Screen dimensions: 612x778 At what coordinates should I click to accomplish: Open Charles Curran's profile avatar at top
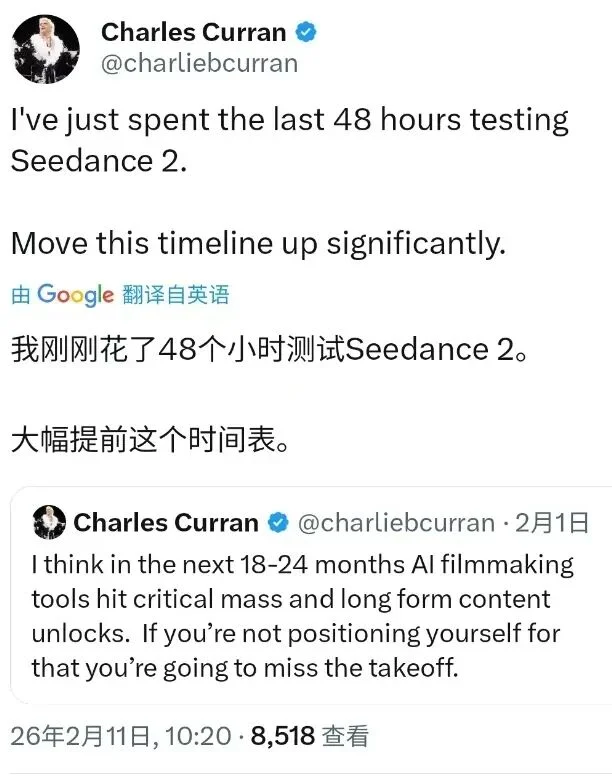pyautogui.click(x=47, y=49)
